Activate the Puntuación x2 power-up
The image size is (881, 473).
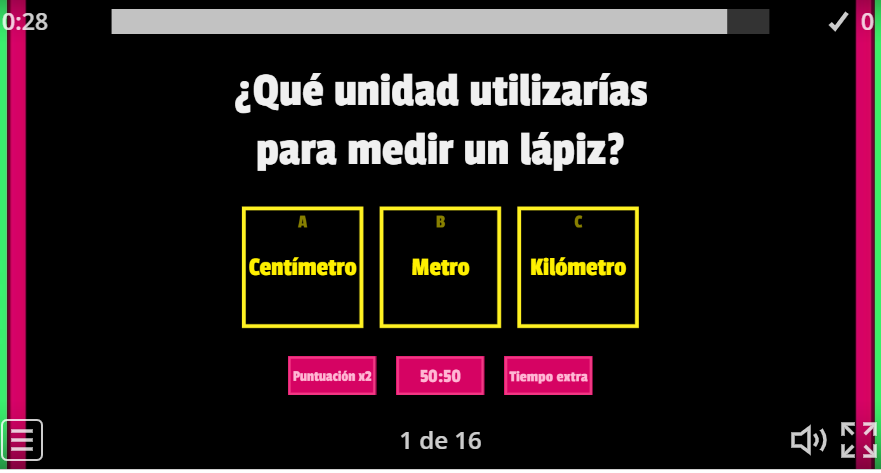pyautogui.click(x=332, y=376)
